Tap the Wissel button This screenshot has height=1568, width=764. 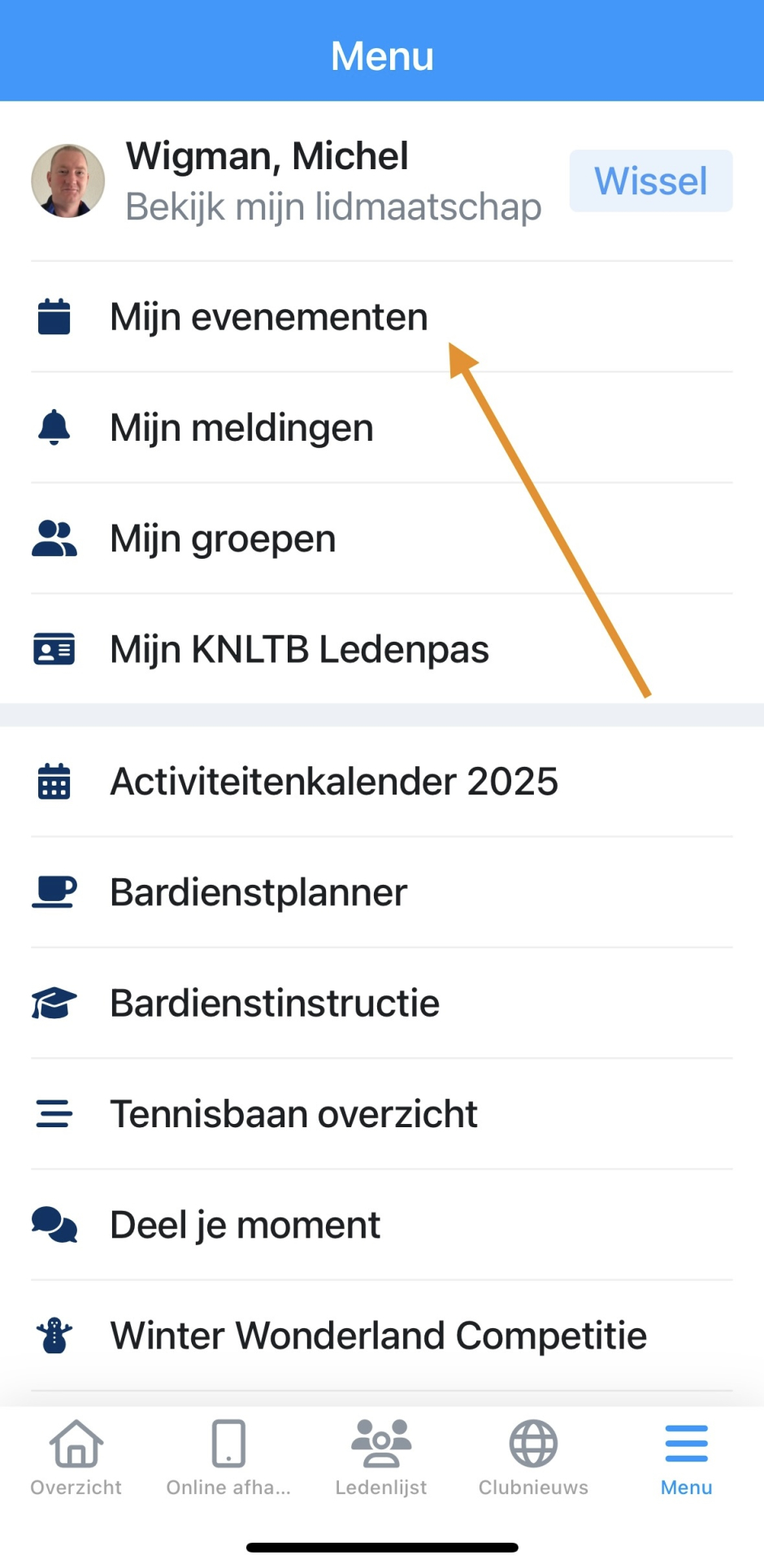650,181
